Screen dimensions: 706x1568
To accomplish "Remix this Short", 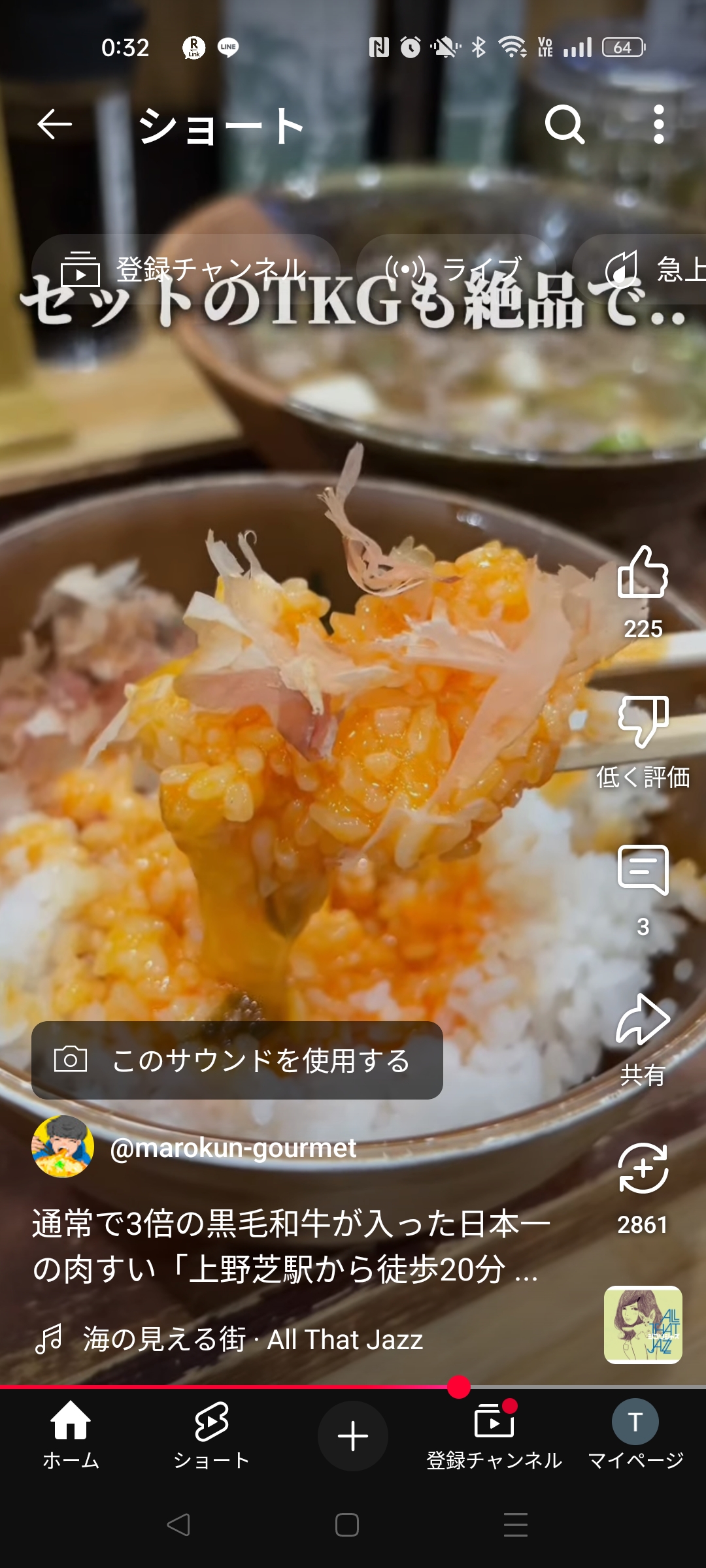I will [x=643, y=1169].
